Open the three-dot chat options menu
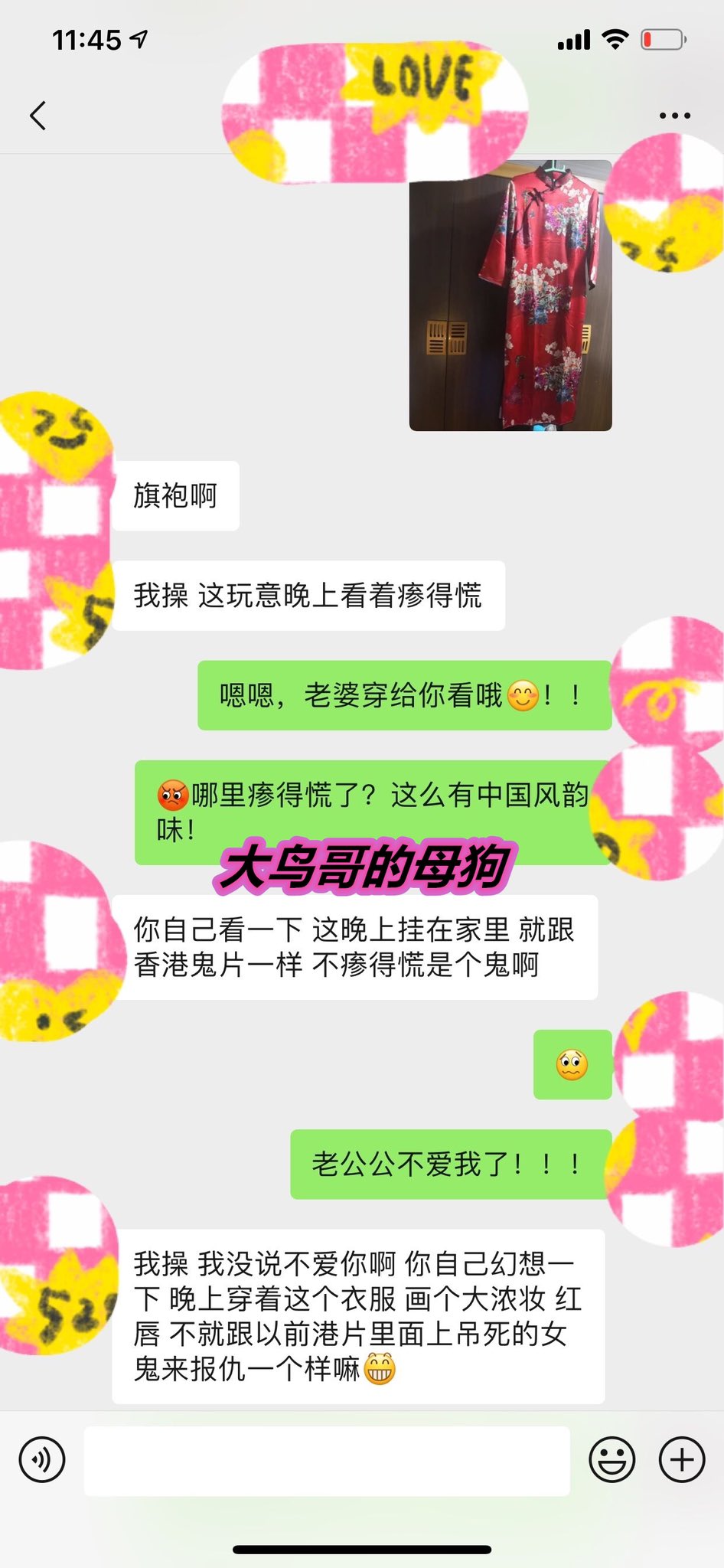Screen dimensions: 724x1568 click(675, 116)
